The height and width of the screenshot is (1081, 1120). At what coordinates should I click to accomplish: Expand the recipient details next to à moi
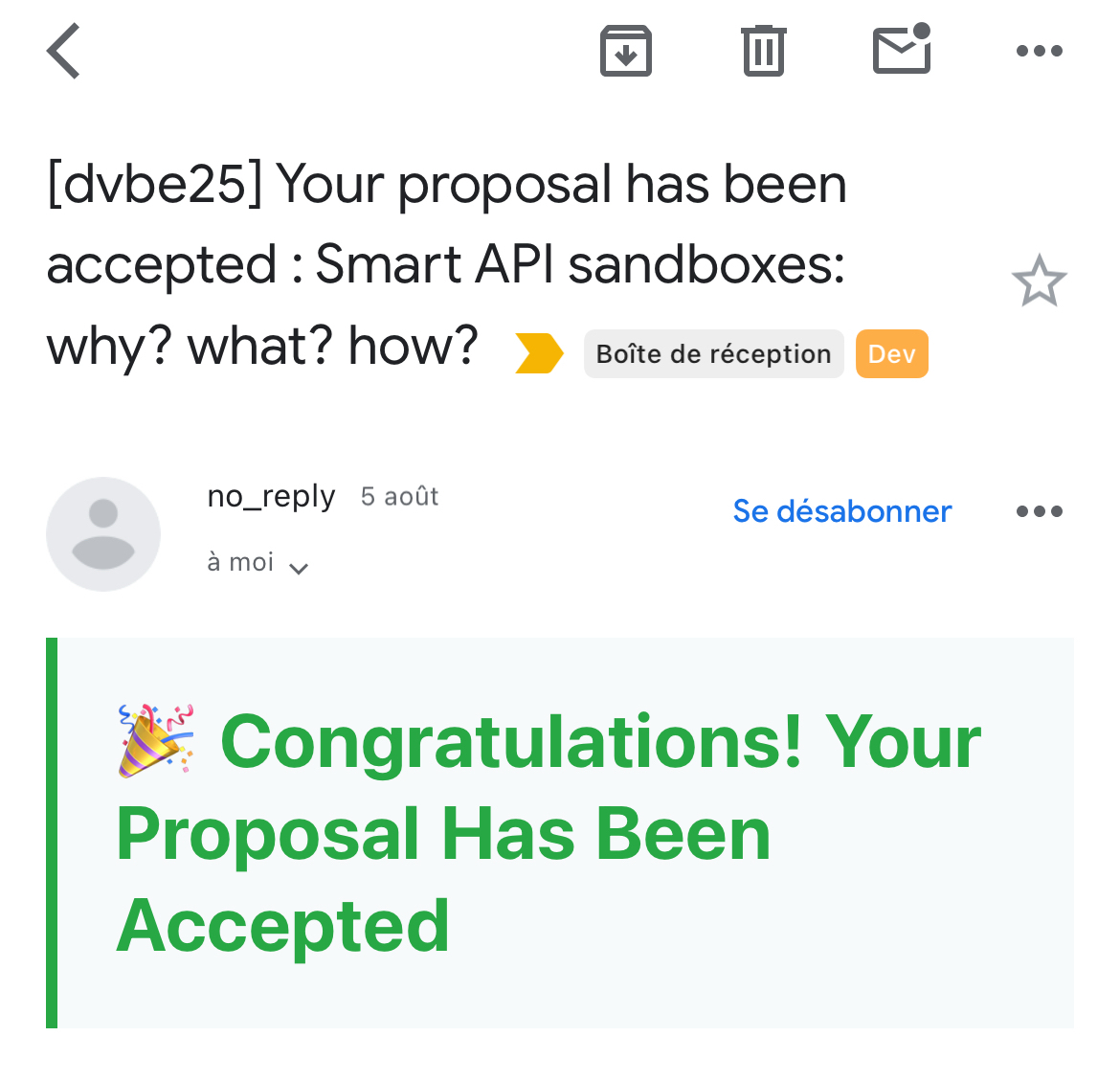298,568
